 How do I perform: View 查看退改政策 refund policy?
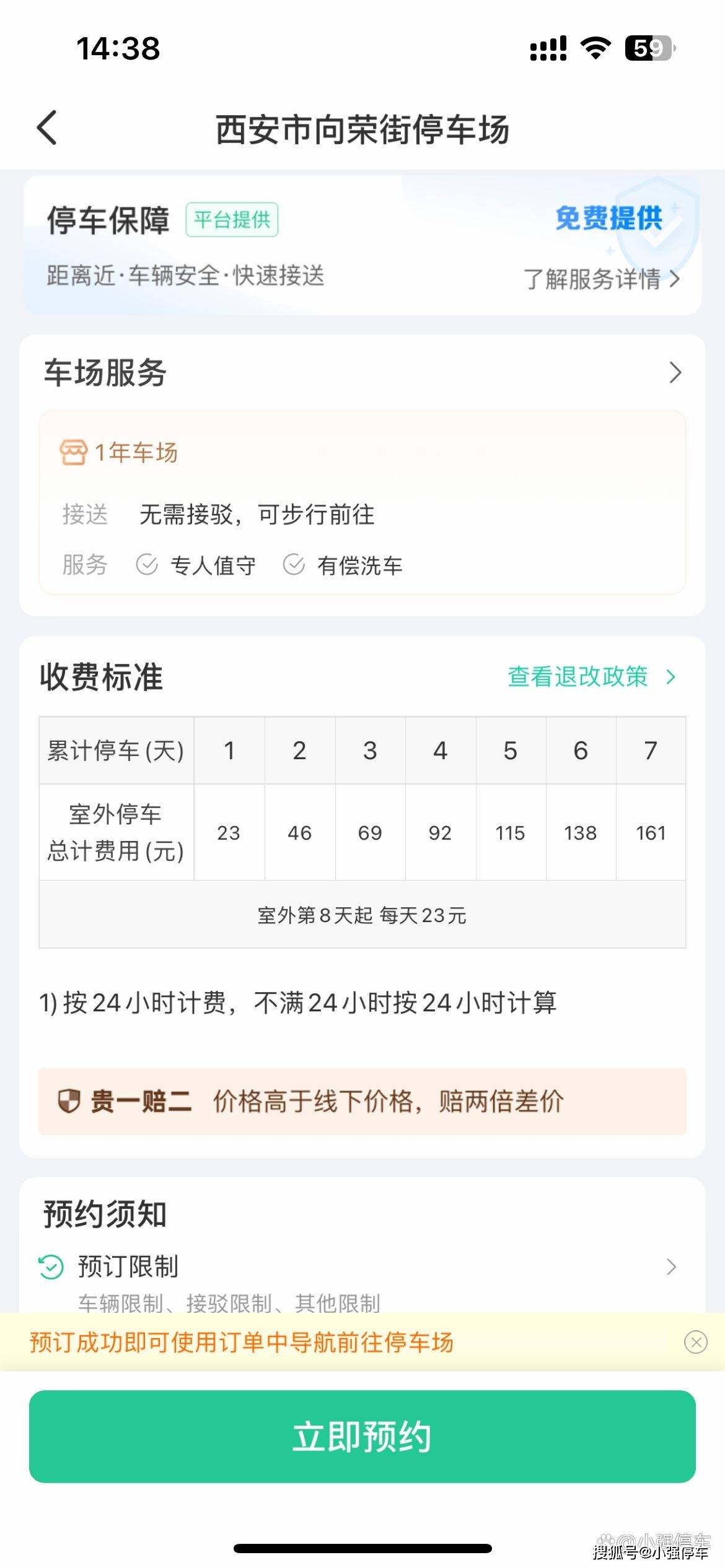(x=591, y=677)
